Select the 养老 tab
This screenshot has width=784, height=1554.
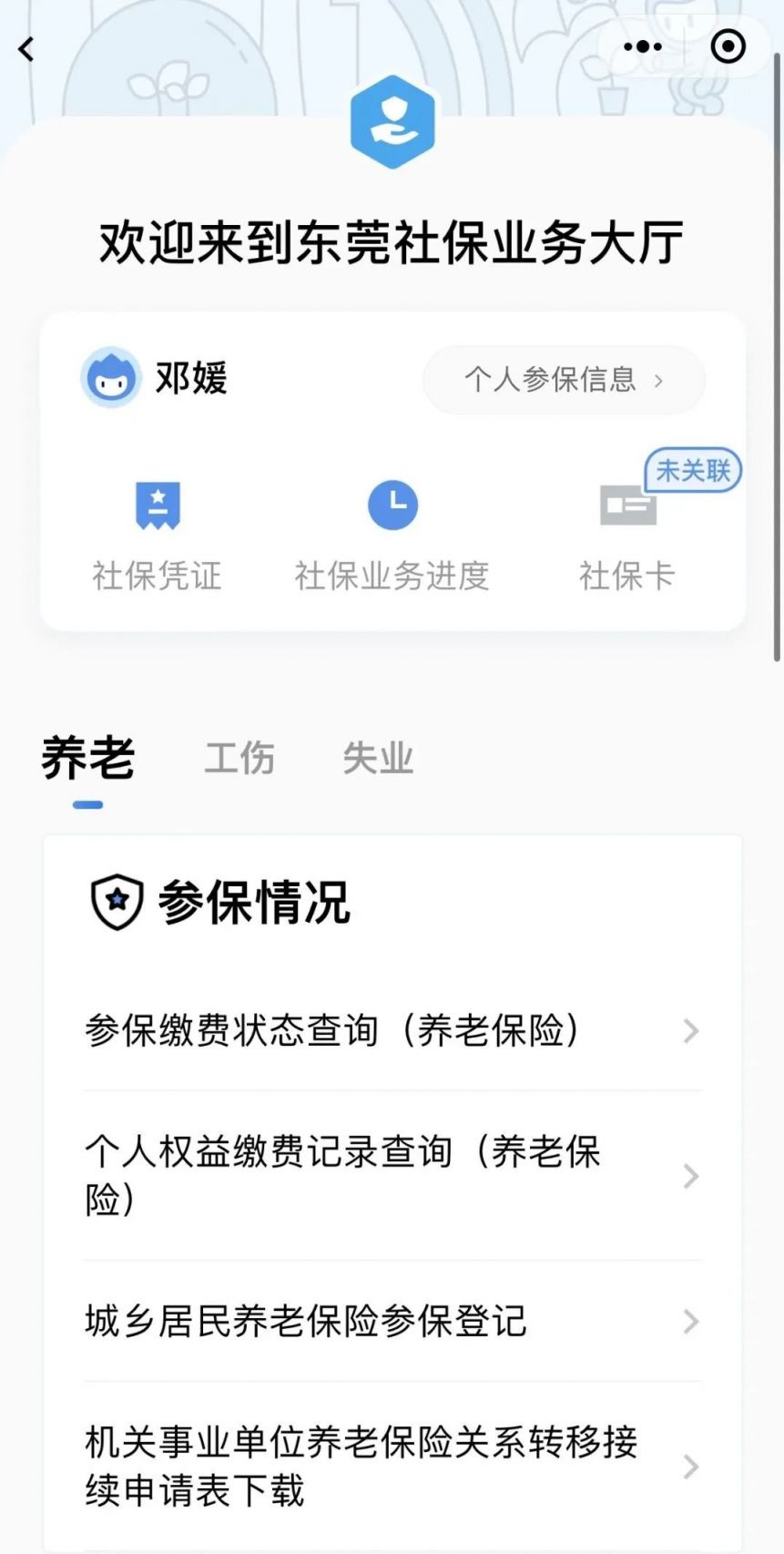click(x=88, y=758)
